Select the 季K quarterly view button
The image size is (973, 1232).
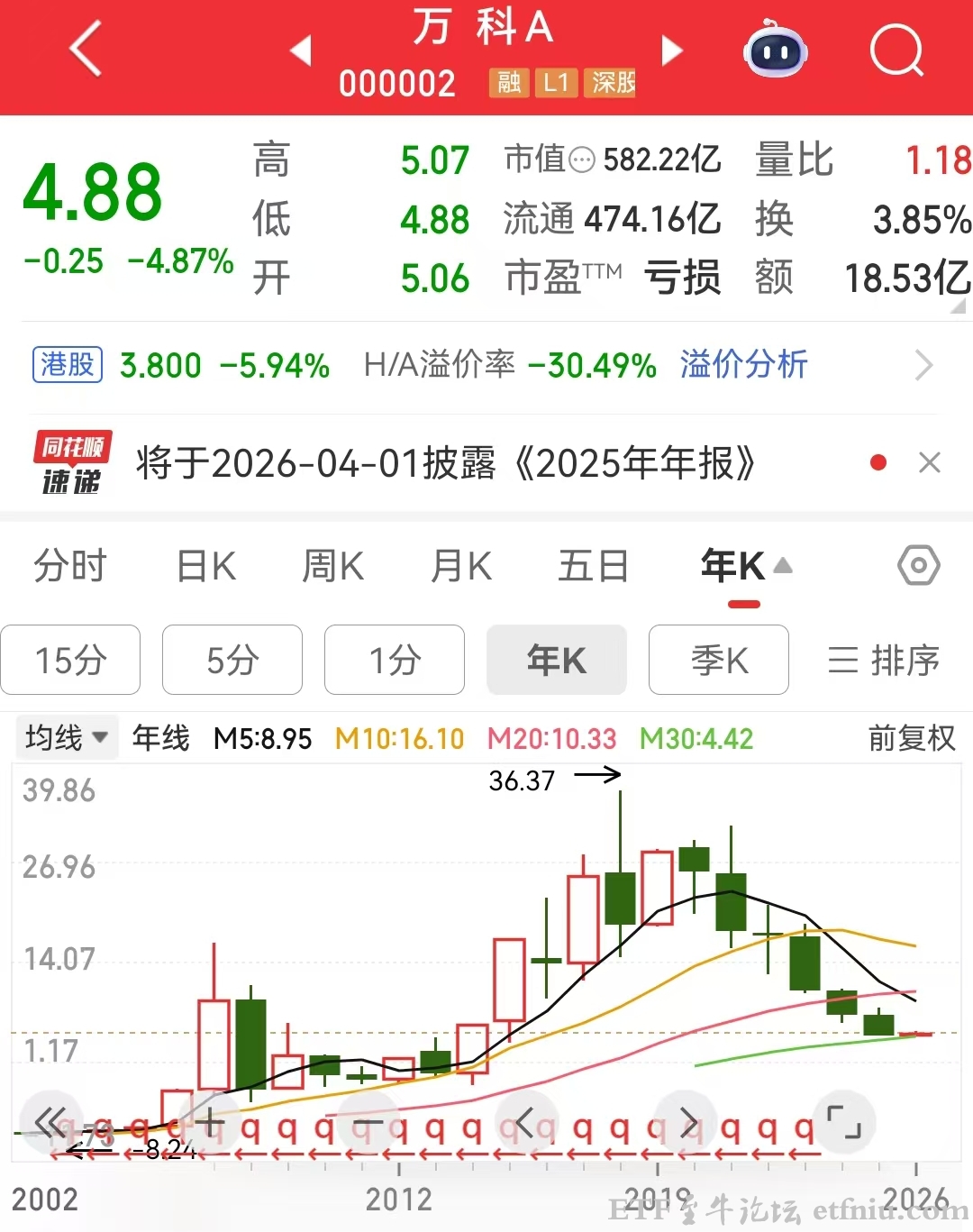(x=718, y=661)
